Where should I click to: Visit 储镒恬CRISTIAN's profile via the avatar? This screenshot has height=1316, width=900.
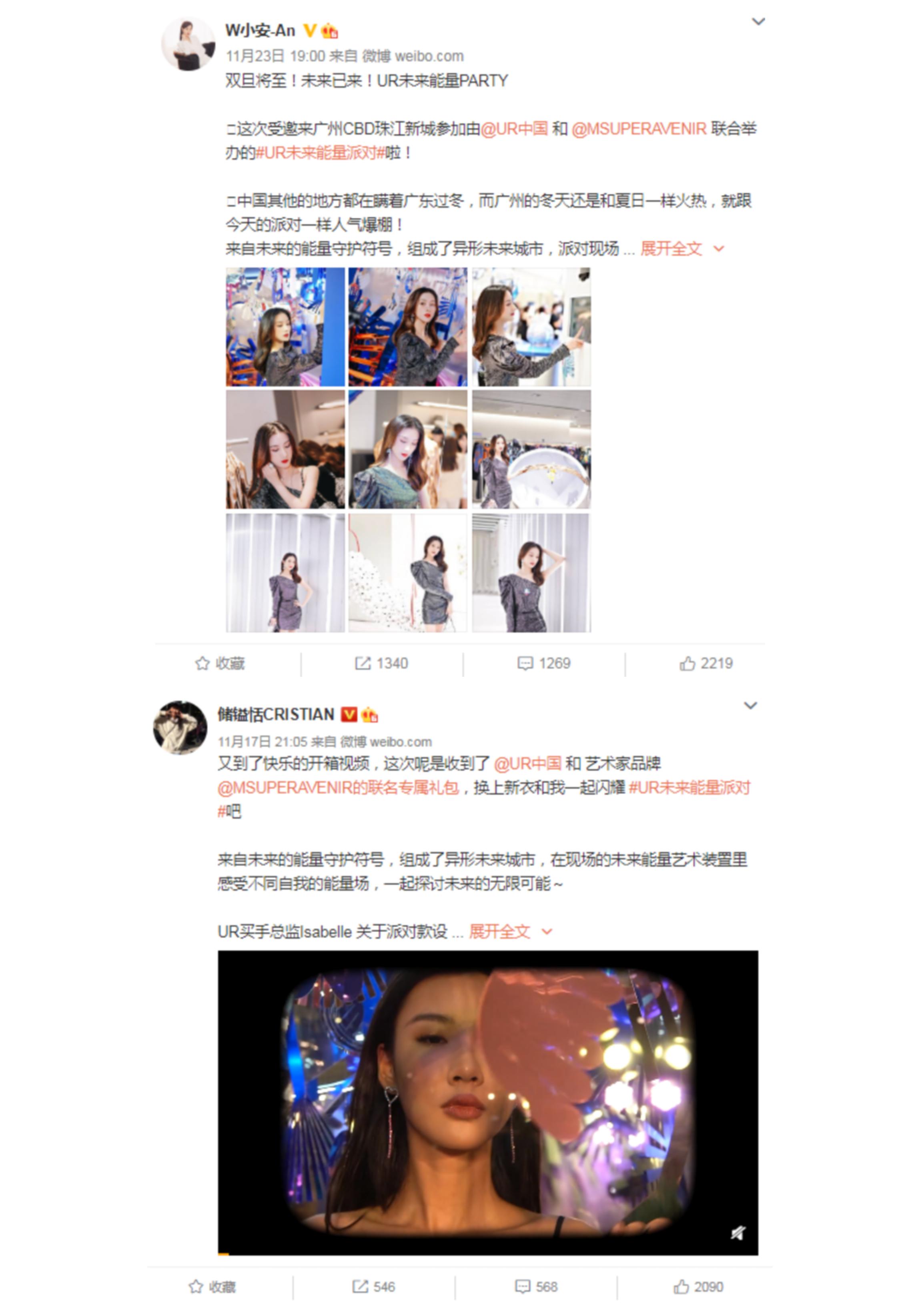click(180, 728)
